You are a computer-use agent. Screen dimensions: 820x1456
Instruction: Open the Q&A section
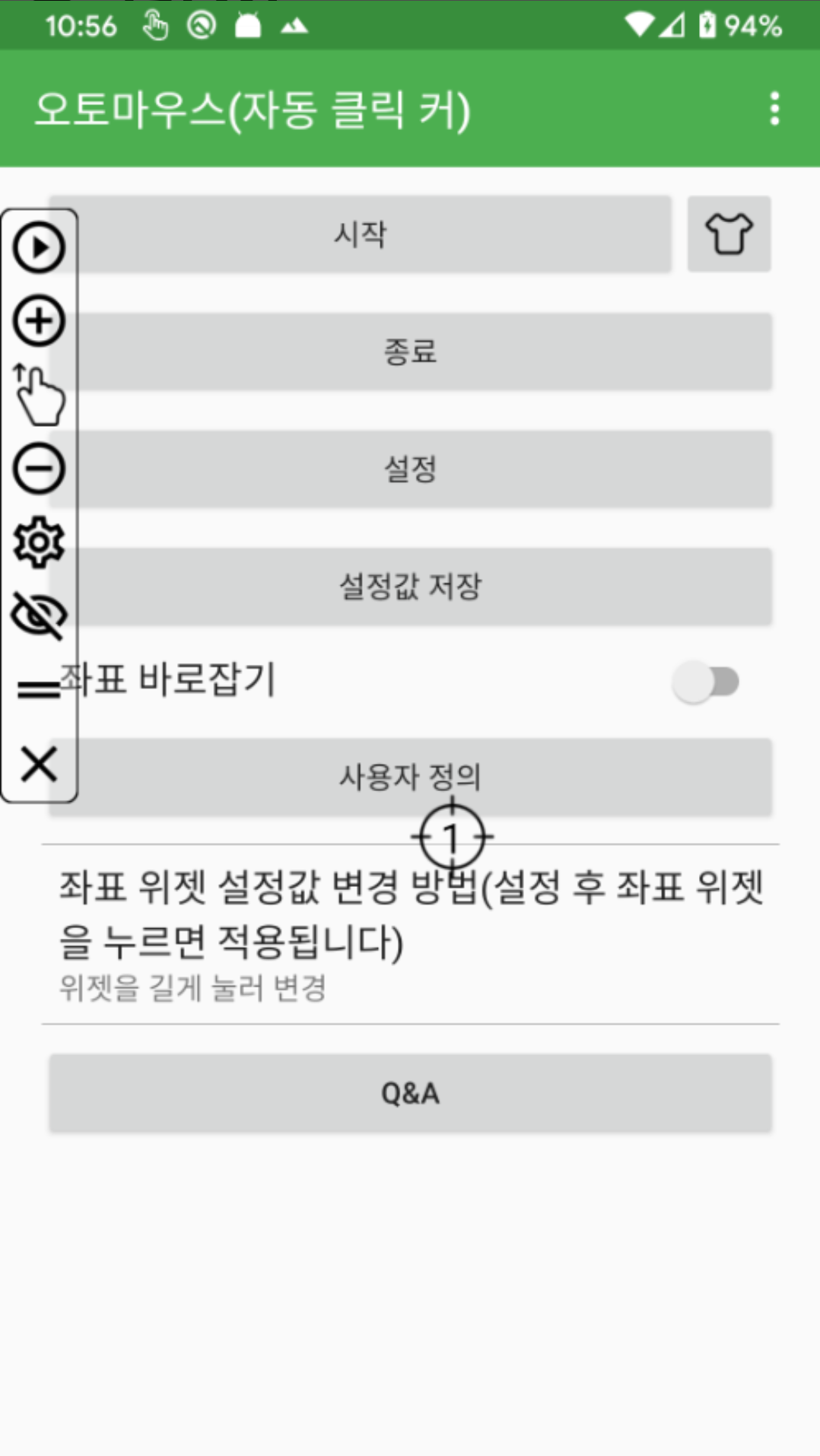[x=411, y=1094]
